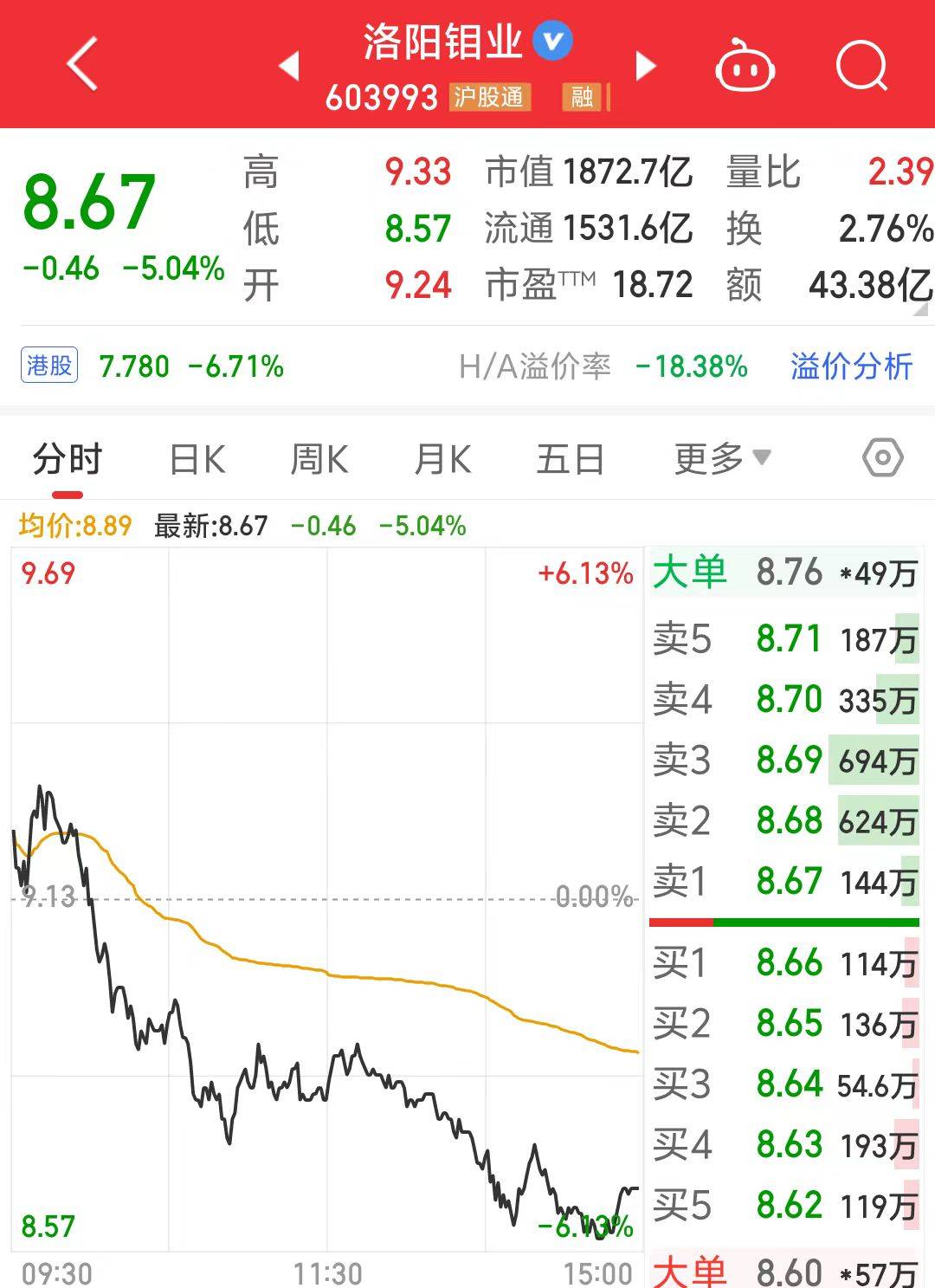Open stock search
935x1288 pixels.
[x=861, y=66]
